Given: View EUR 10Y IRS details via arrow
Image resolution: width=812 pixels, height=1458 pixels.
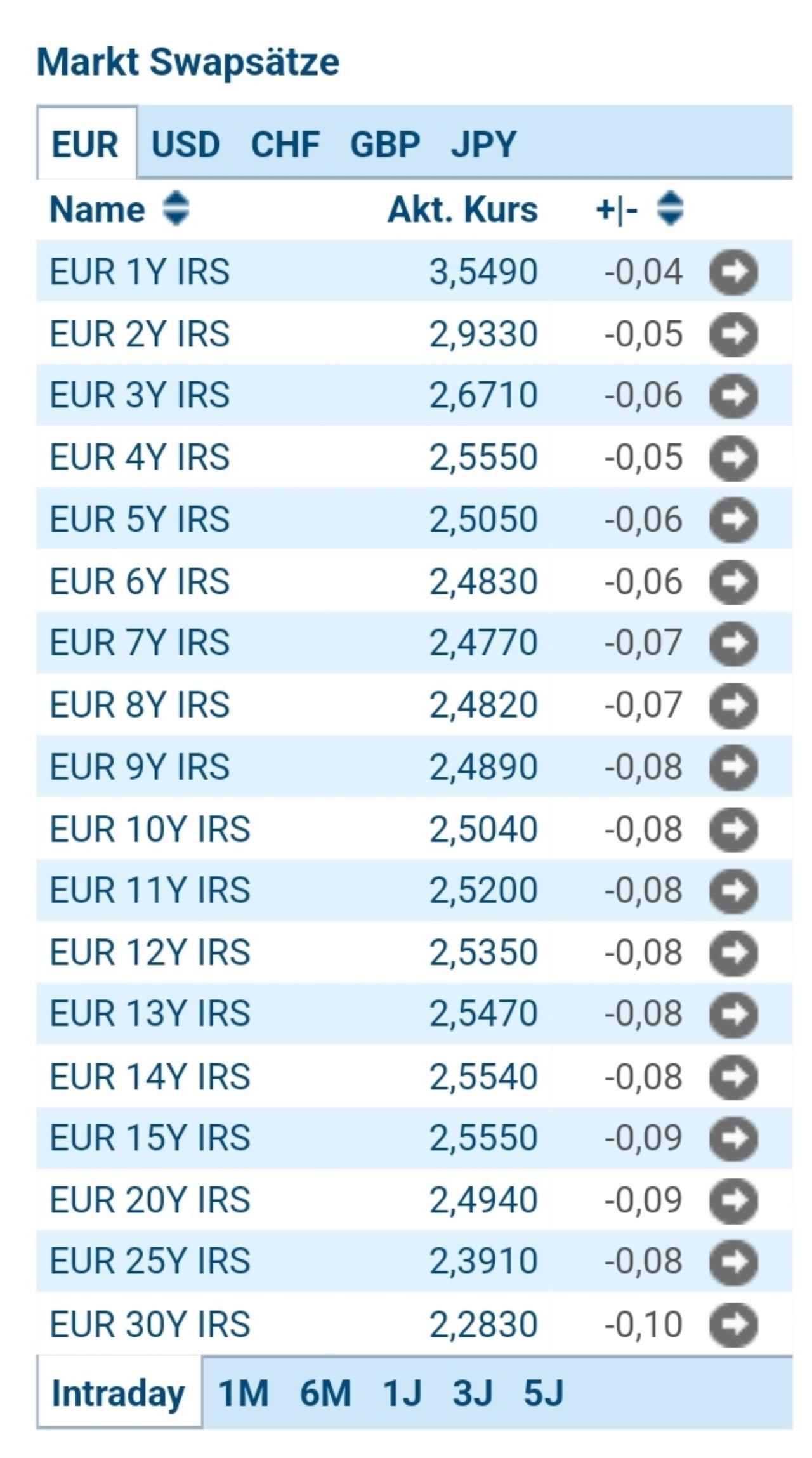Looking at the screenshot, I should [733, 829].
